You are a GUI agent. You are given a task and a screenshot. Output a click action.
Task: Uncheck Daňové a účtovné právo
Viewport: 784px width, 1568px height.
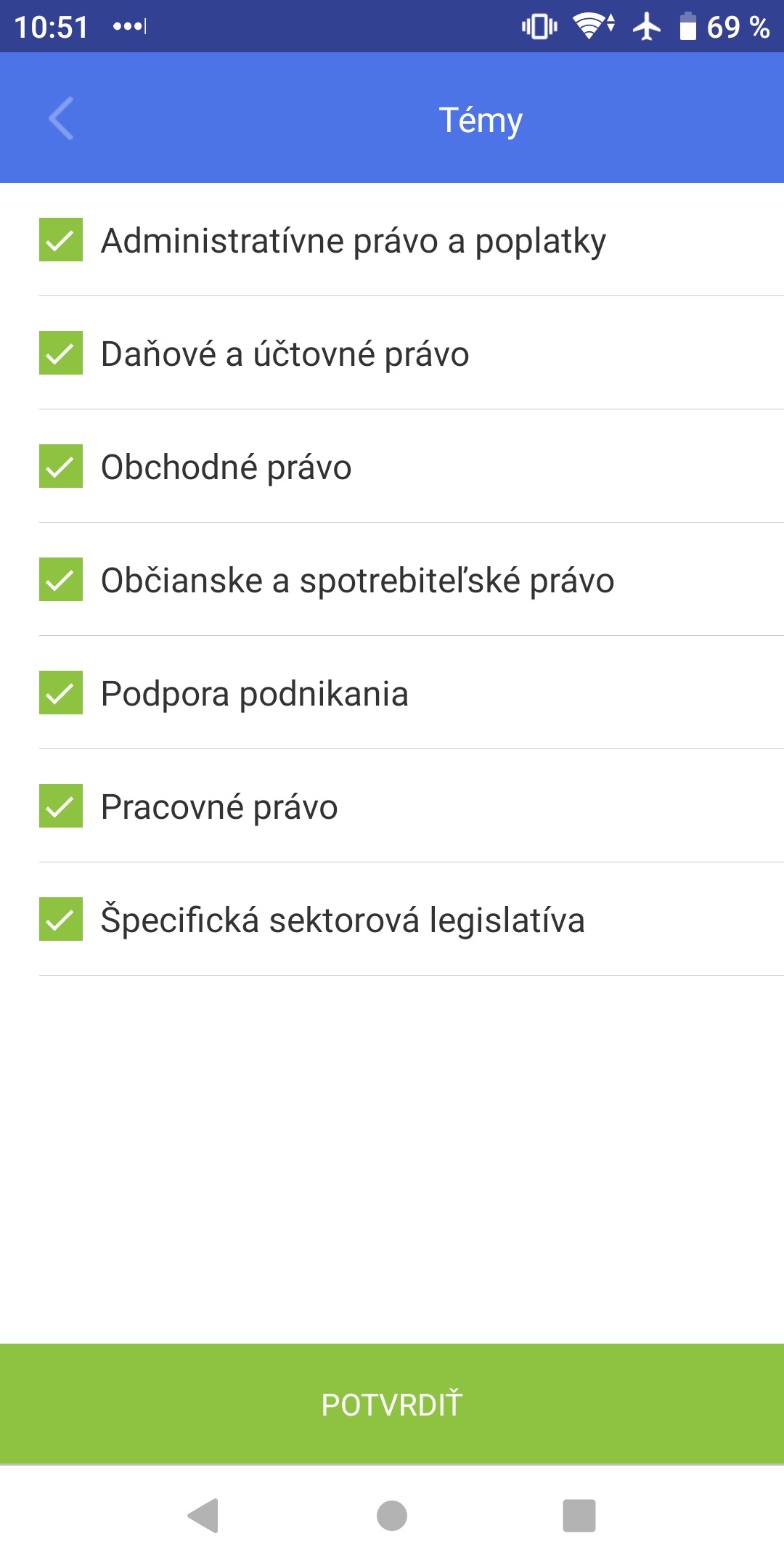click(x=61, y=353)
